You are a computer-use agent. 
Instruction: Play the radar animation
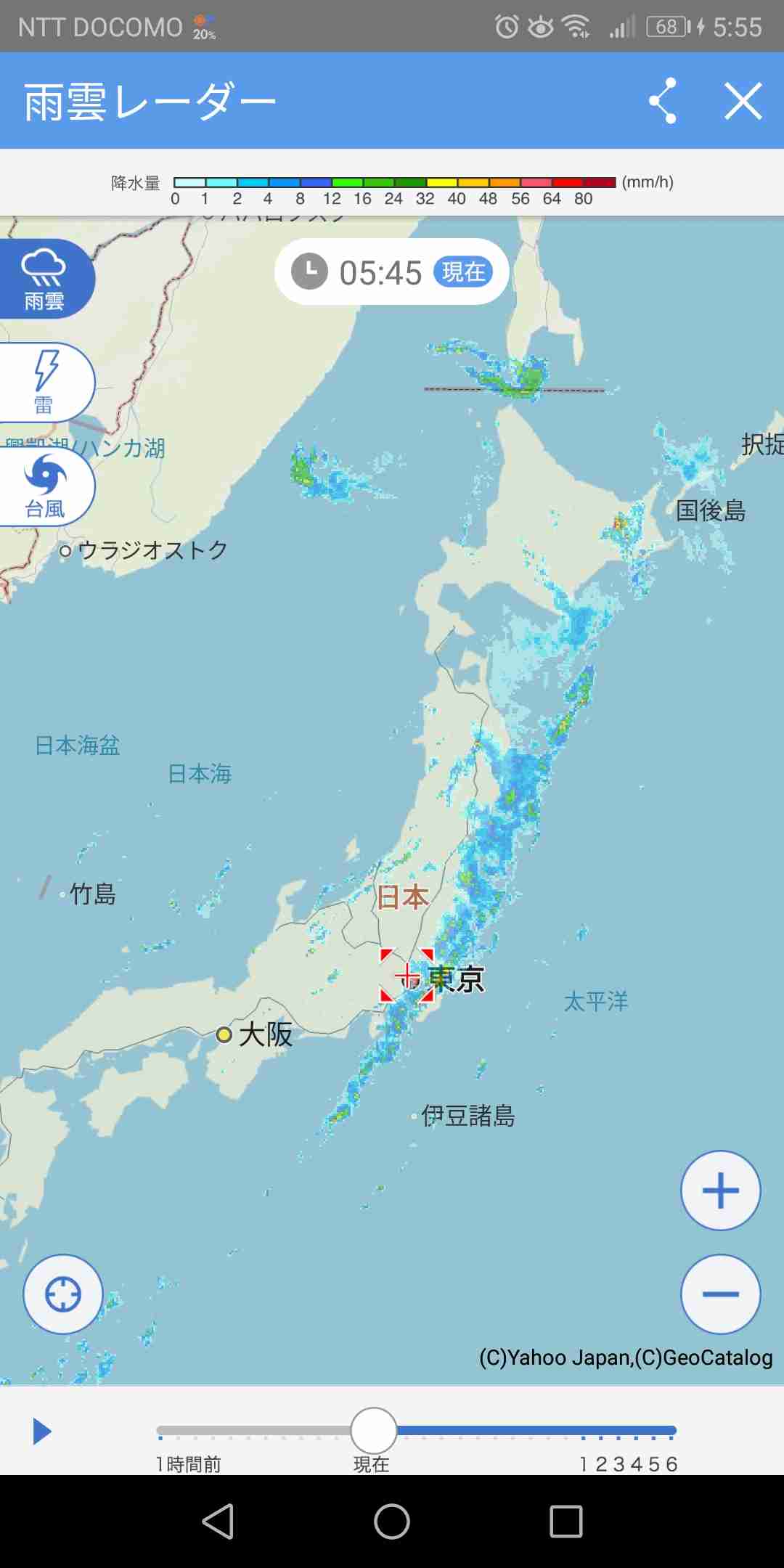click(x=42, y=1432)
